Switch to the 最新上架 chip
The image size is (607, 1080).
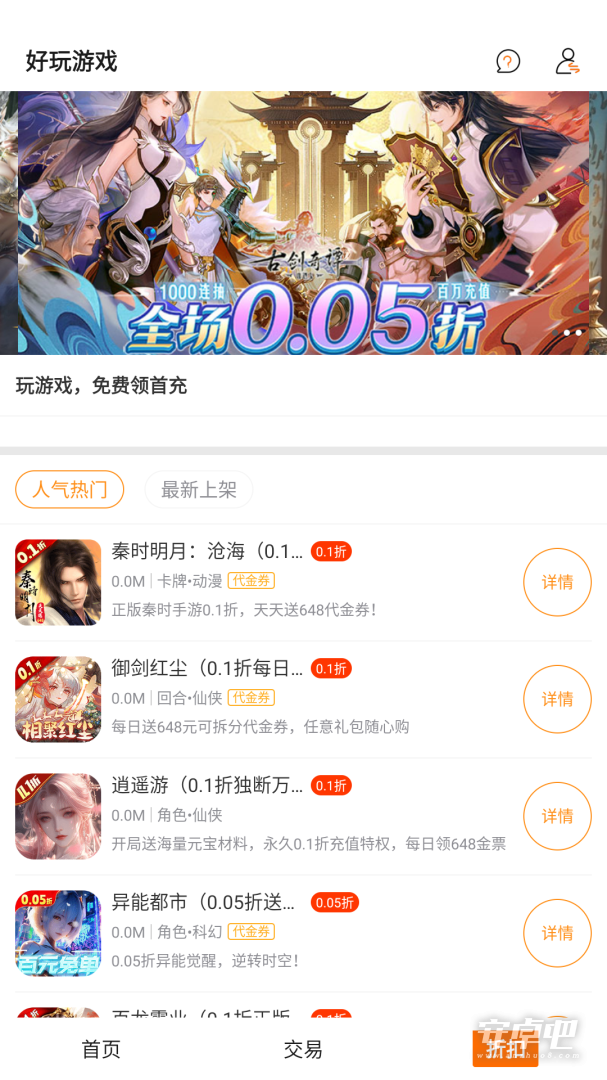pos(198,490)
